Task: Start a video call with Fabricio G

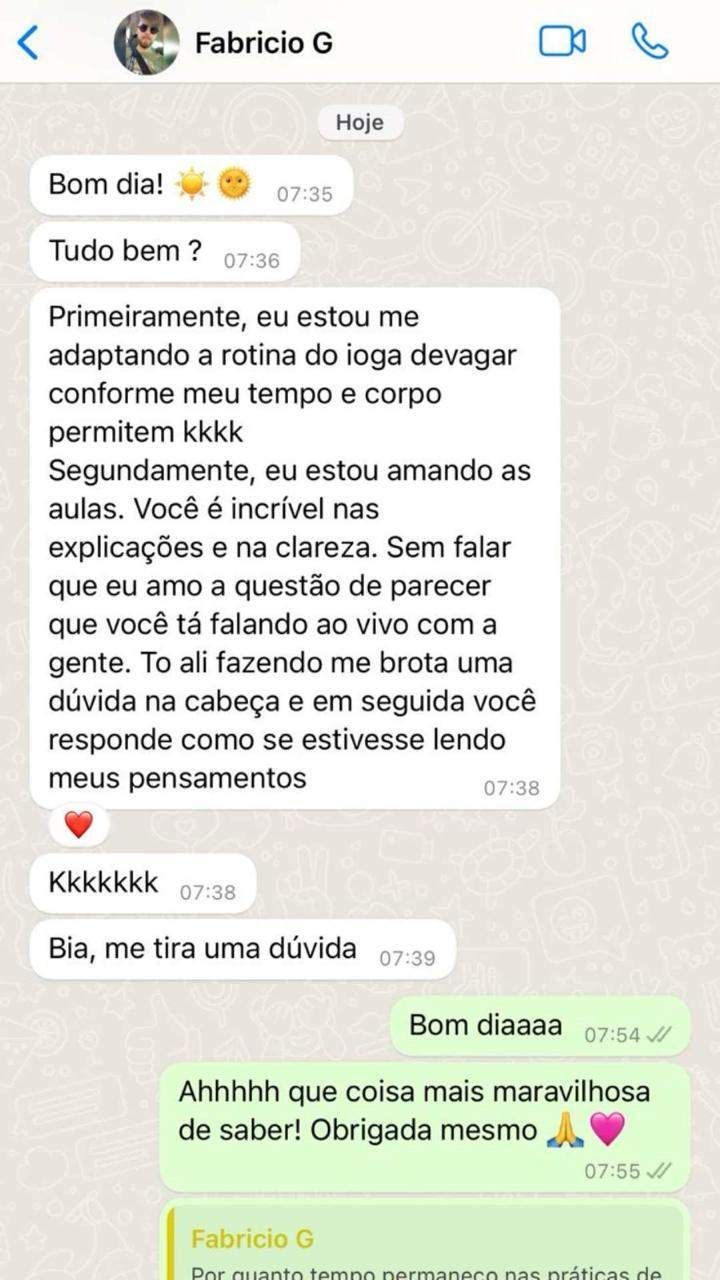Action: (x=562, y=42)
